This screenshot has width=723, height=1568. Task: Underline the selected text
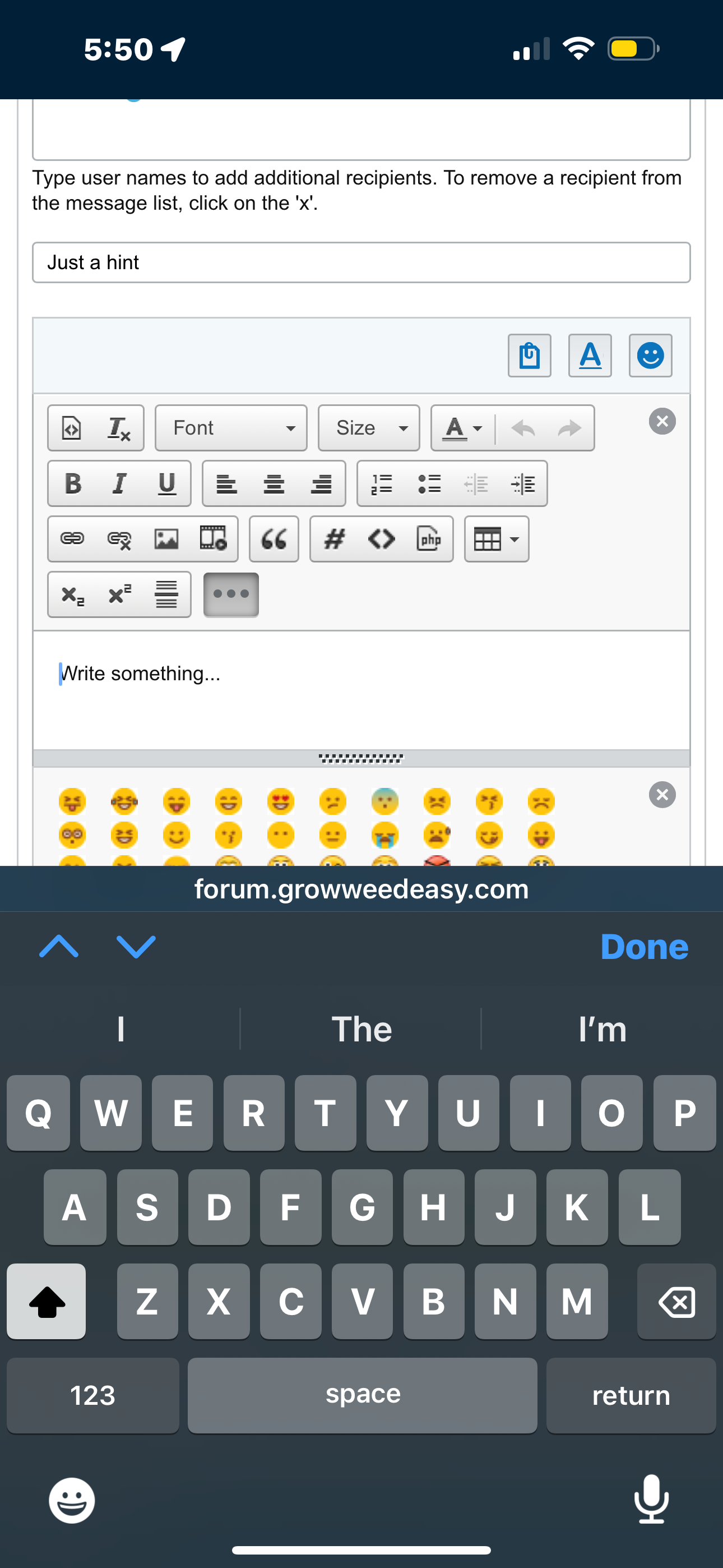pos(166,484)
